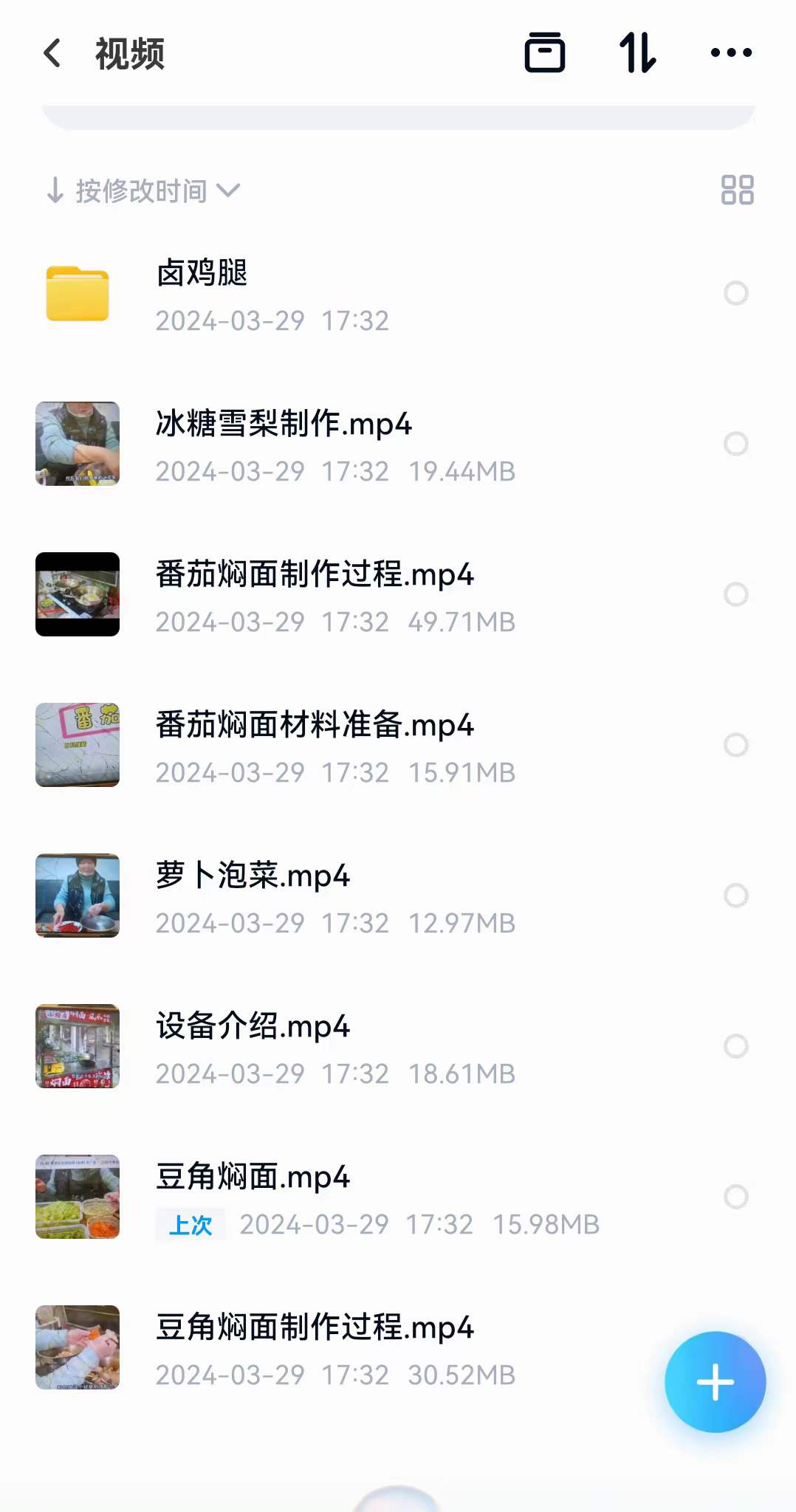Tap the chevron beside the sort label
The height and width of the screenshot is (1512, 796).
click(229, 190)
